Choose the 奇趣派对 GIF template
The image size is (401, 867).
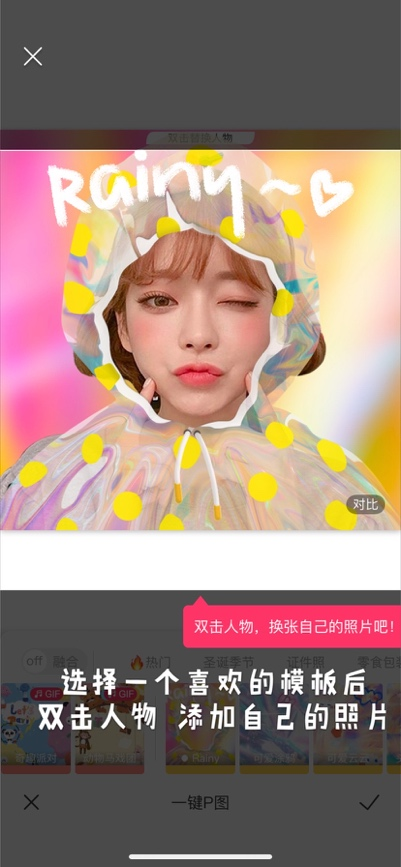(x=35, y=728)
